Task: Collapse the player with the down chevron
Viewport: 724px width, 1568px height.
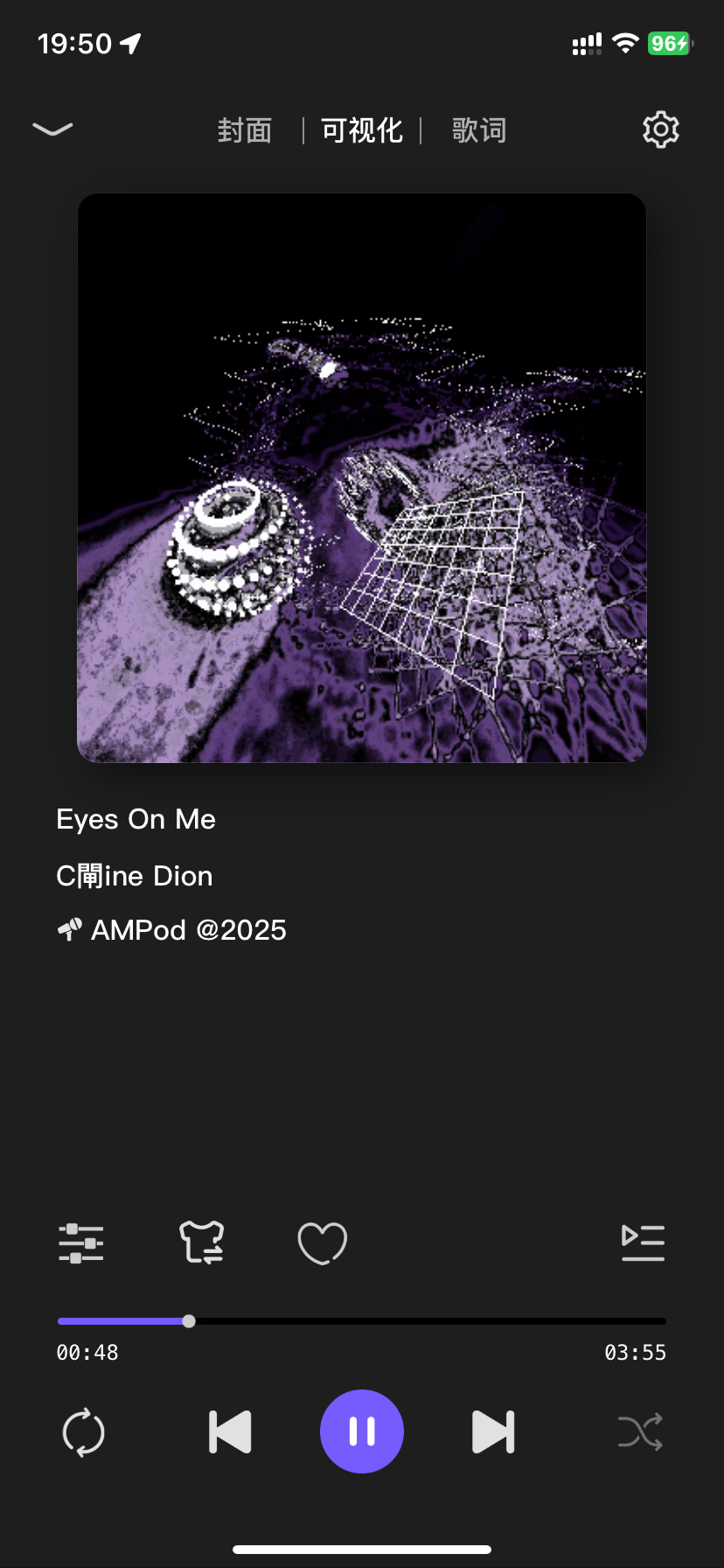Action: [x=52, y=129]
